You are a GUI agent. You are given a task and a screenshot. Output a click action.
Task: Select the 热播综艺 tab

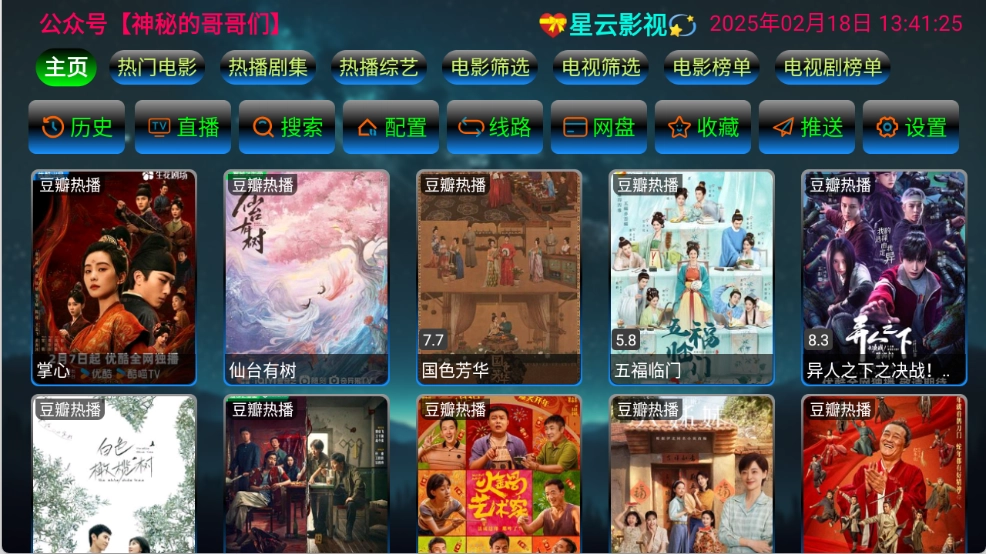[379, 67]
